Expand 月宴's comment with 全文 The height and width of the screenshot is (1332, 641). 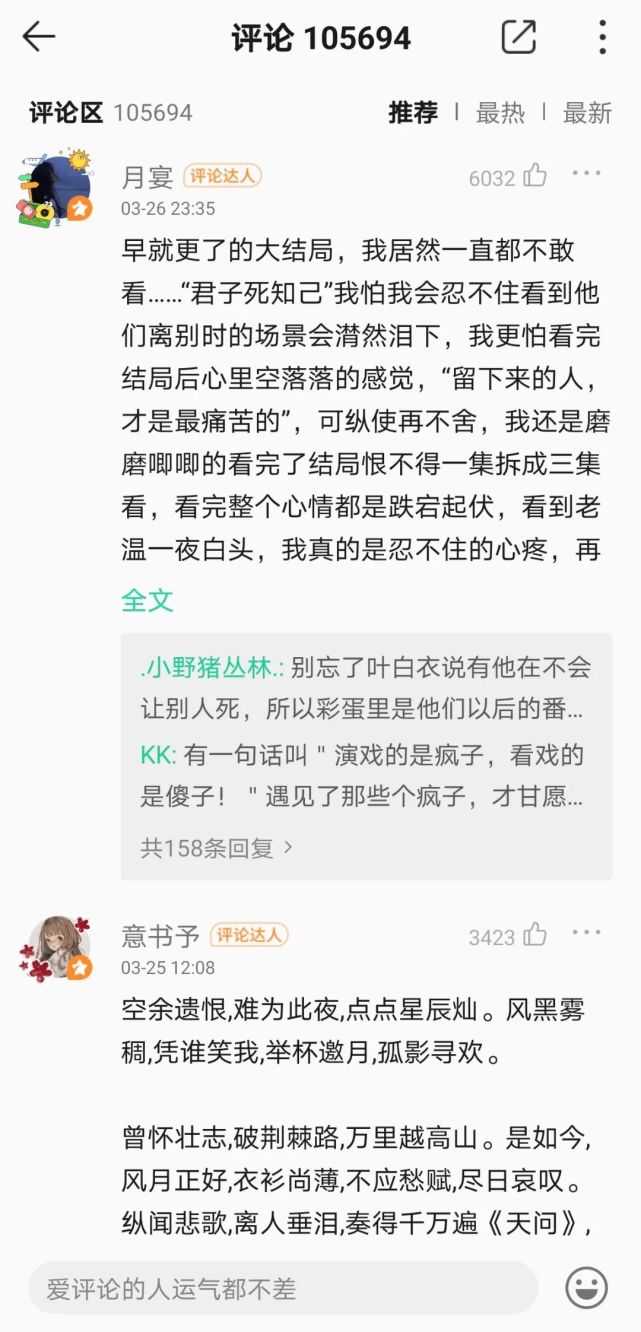pos(147,600)
